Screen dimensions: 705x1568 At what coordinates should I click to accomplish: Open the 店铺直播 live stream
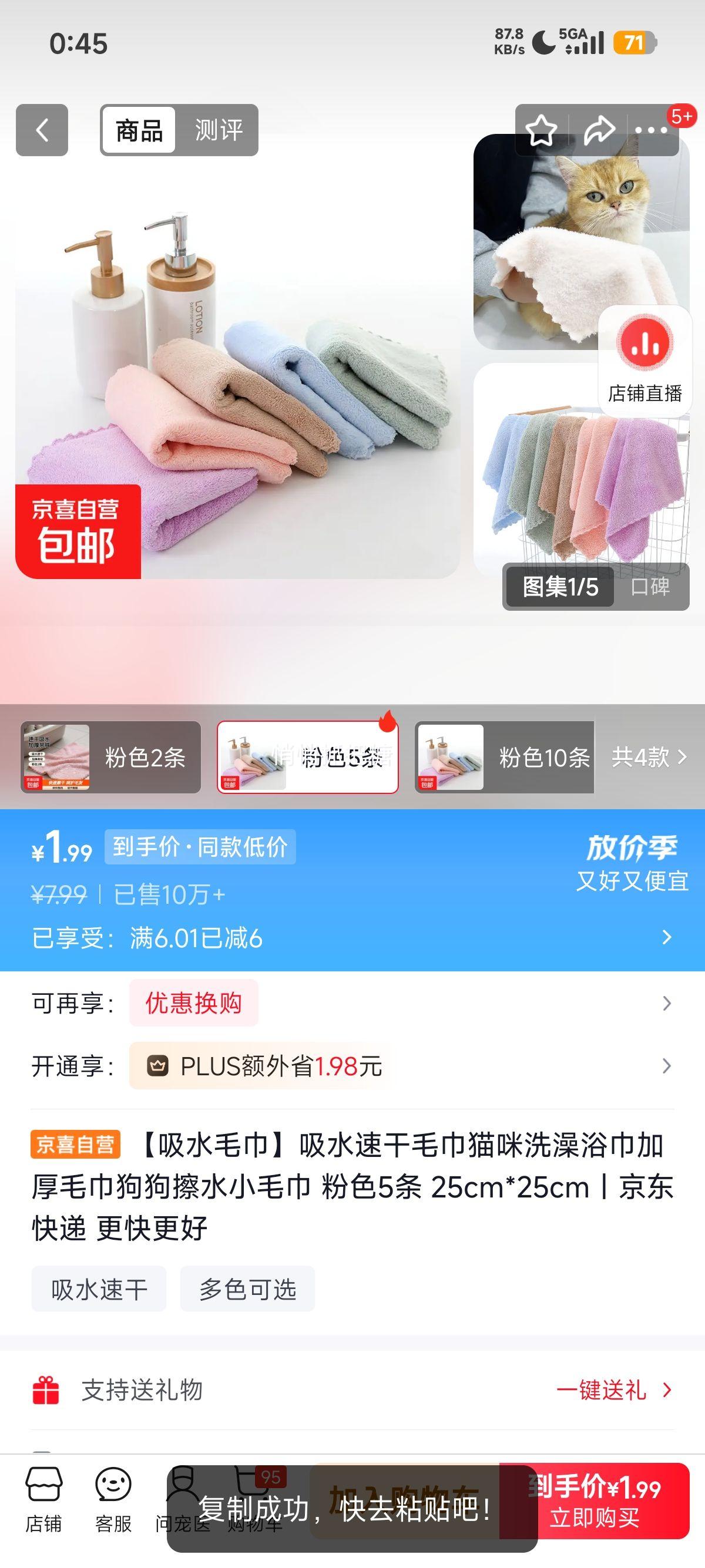pos(645,359)
